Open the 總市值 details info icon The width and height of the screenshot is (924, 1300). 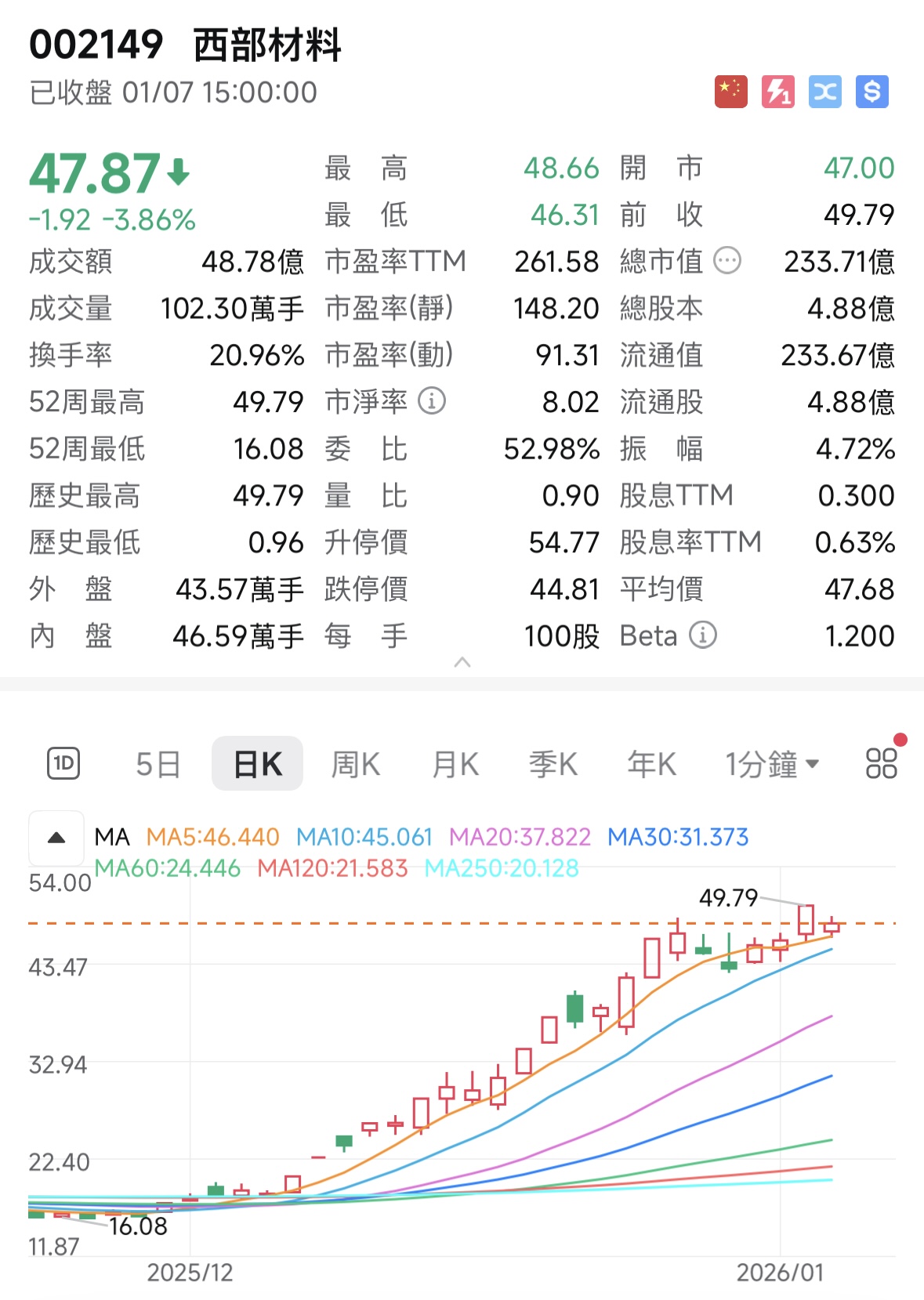tap(727, 261)
